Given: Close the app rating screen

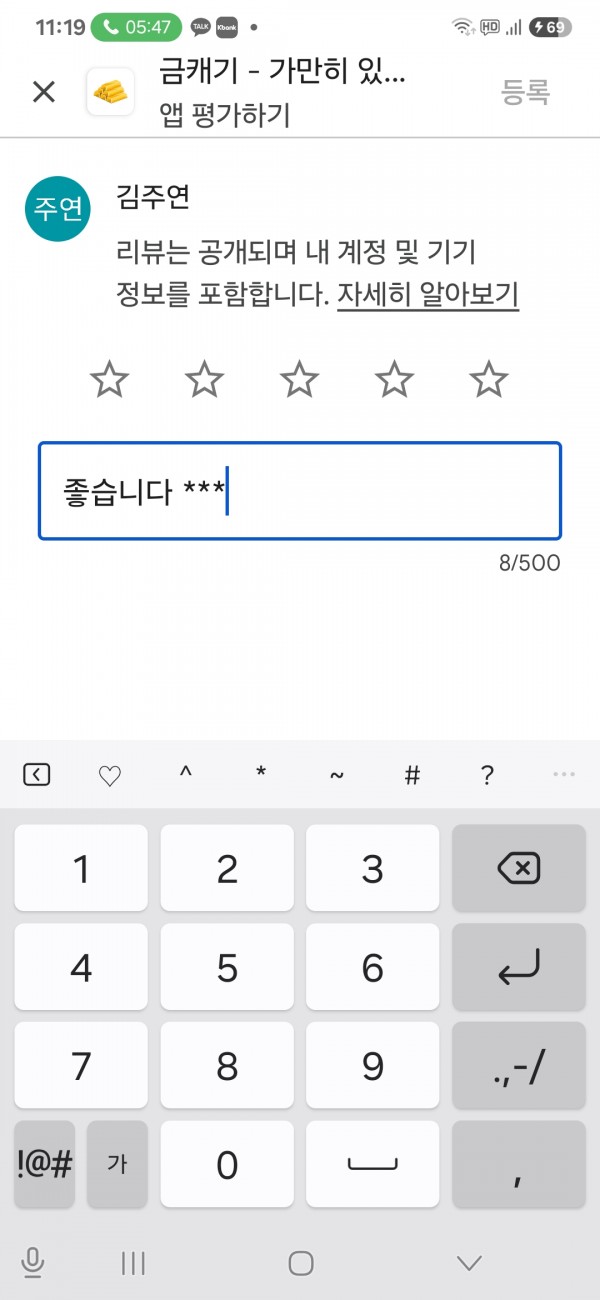Looking at the screenshot, I should click(x=43, y=92).
